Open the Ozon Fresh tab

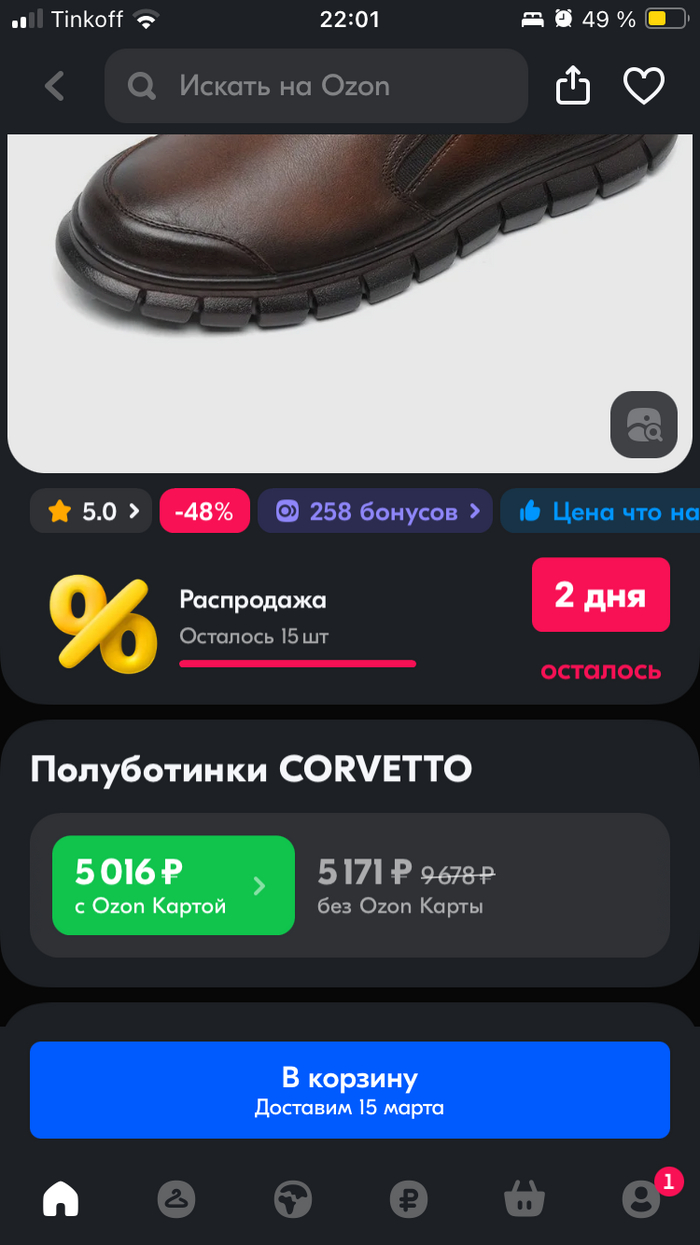[293, 1198]
